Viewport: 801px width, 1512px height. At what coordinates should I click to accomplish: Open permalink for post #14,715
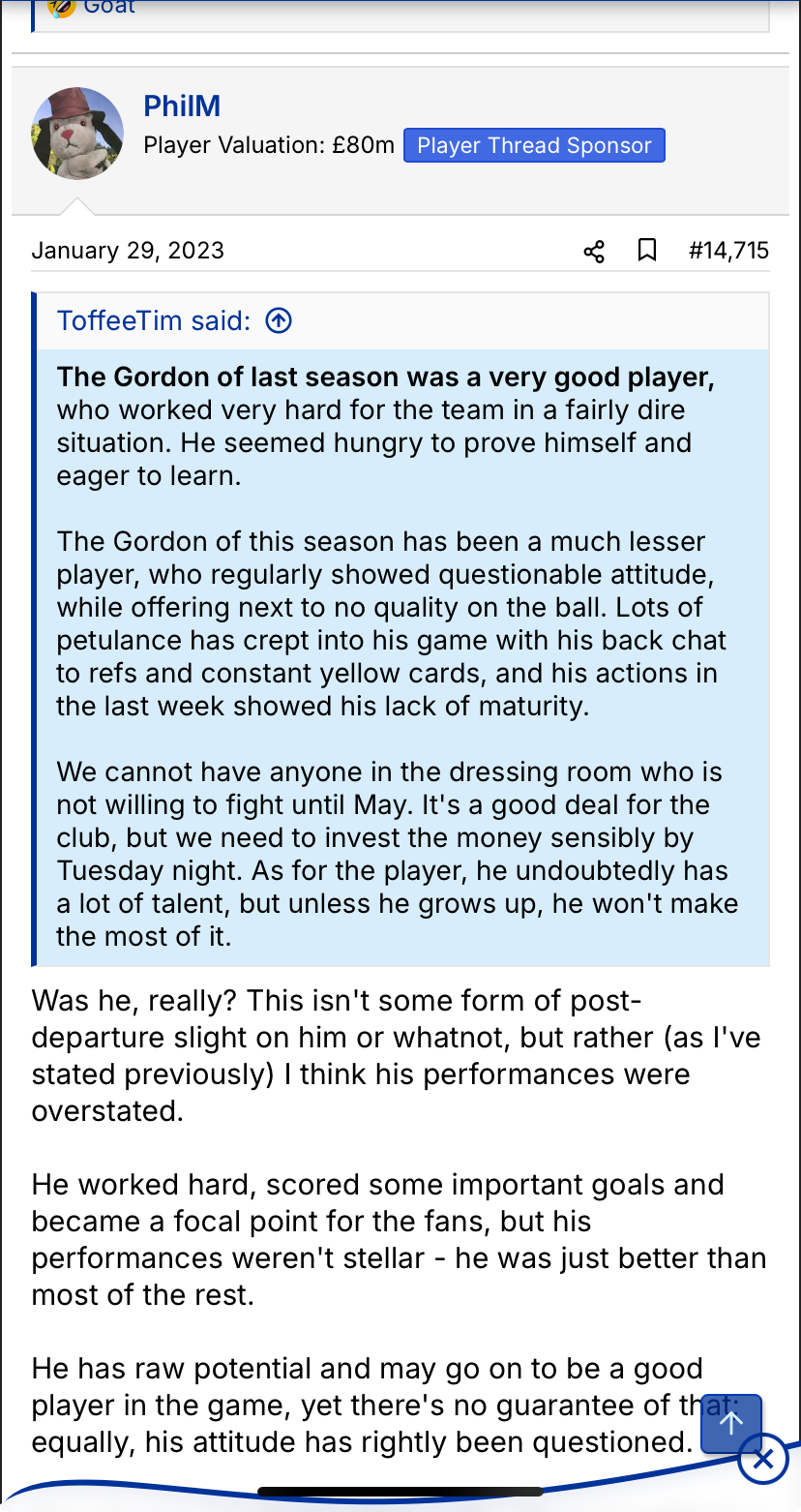tap(728, 252)
